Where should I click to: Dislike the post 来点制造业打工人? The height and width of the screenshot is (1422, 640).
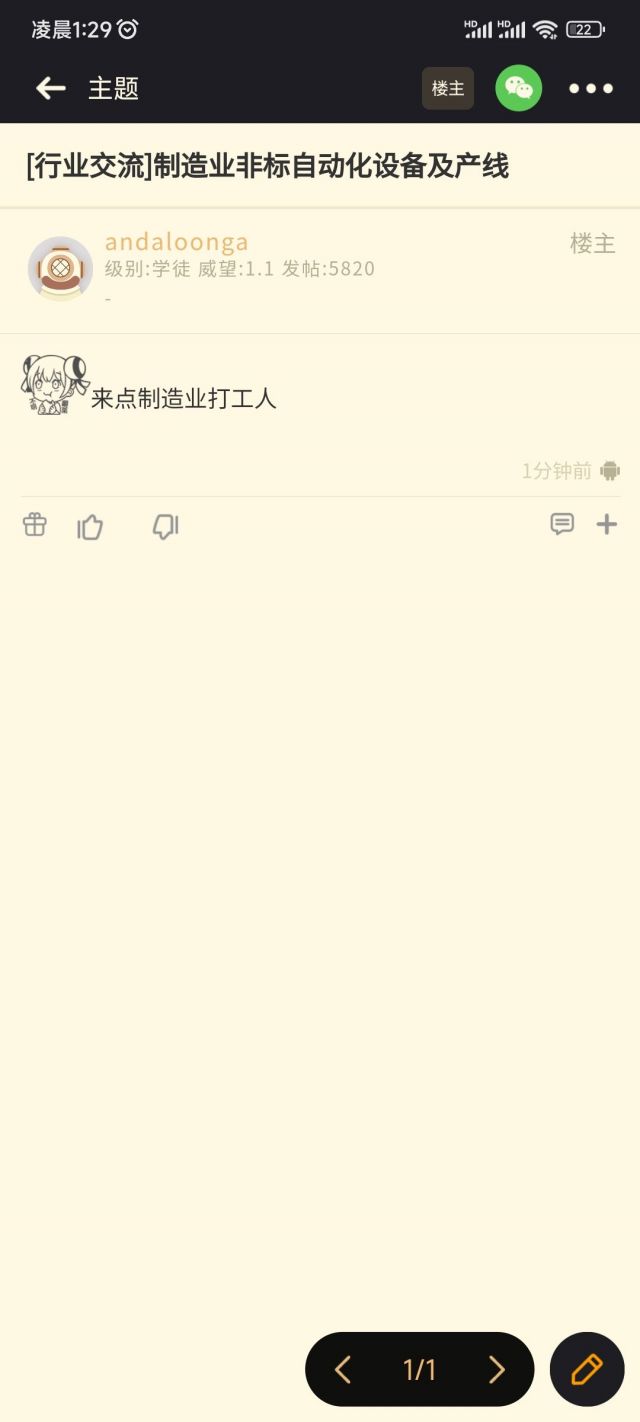tap(165, 526)
